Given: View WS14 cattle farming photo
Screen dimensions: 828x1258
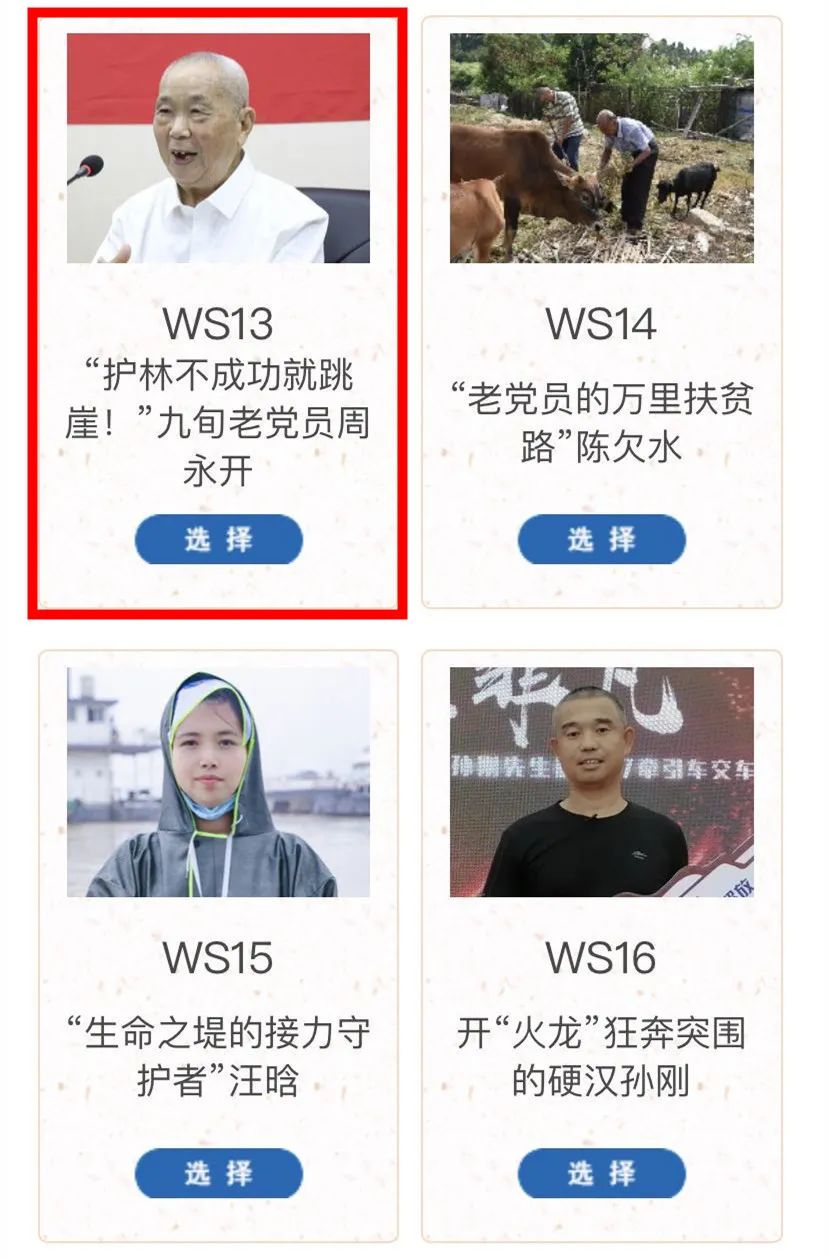Looking at the screenshot, I should pyautogui.click(x=601, y=148).
